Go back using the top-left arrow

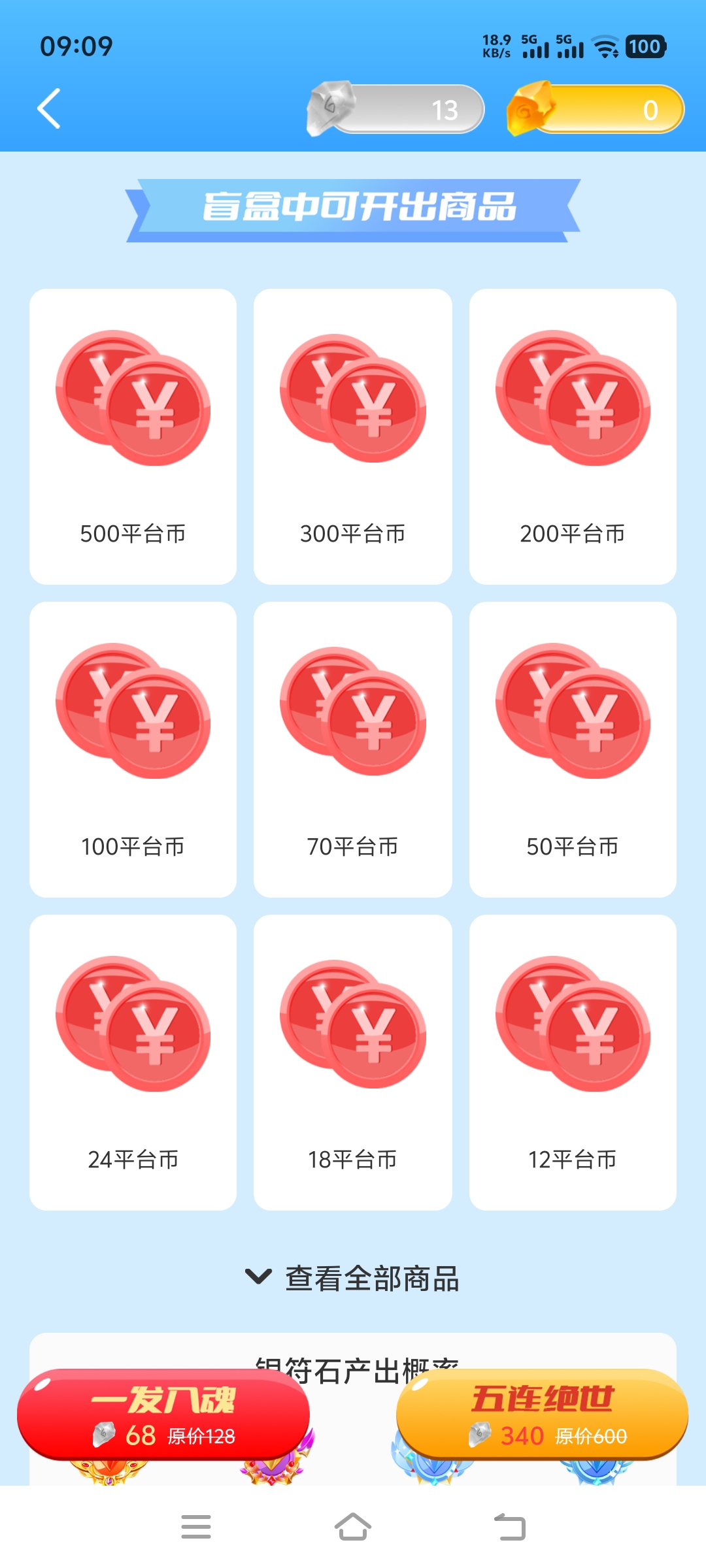point(49,108)
